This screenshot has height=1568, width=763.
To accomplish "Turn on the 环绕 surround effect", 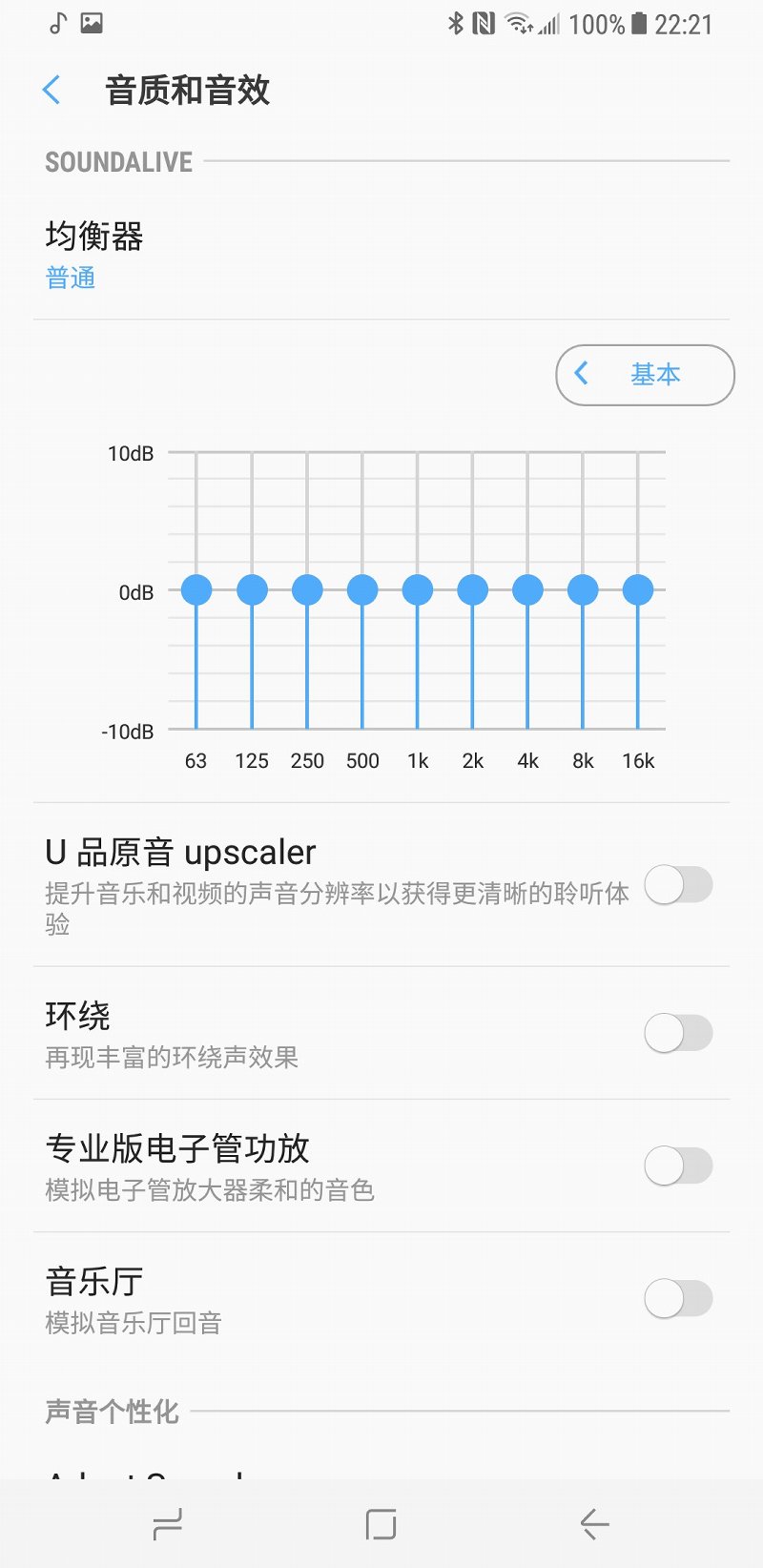I will tap(677, 1033).
